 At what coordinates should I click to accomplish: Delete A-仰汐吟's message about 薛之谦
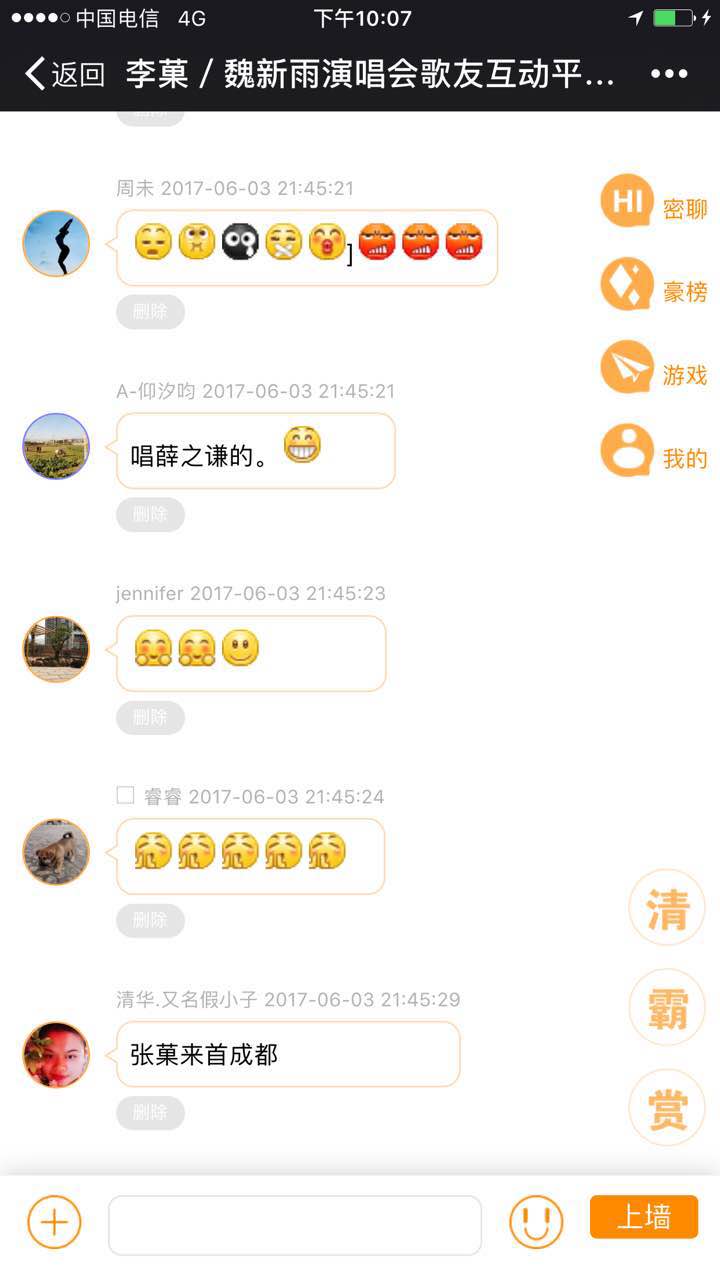(150, 515)
